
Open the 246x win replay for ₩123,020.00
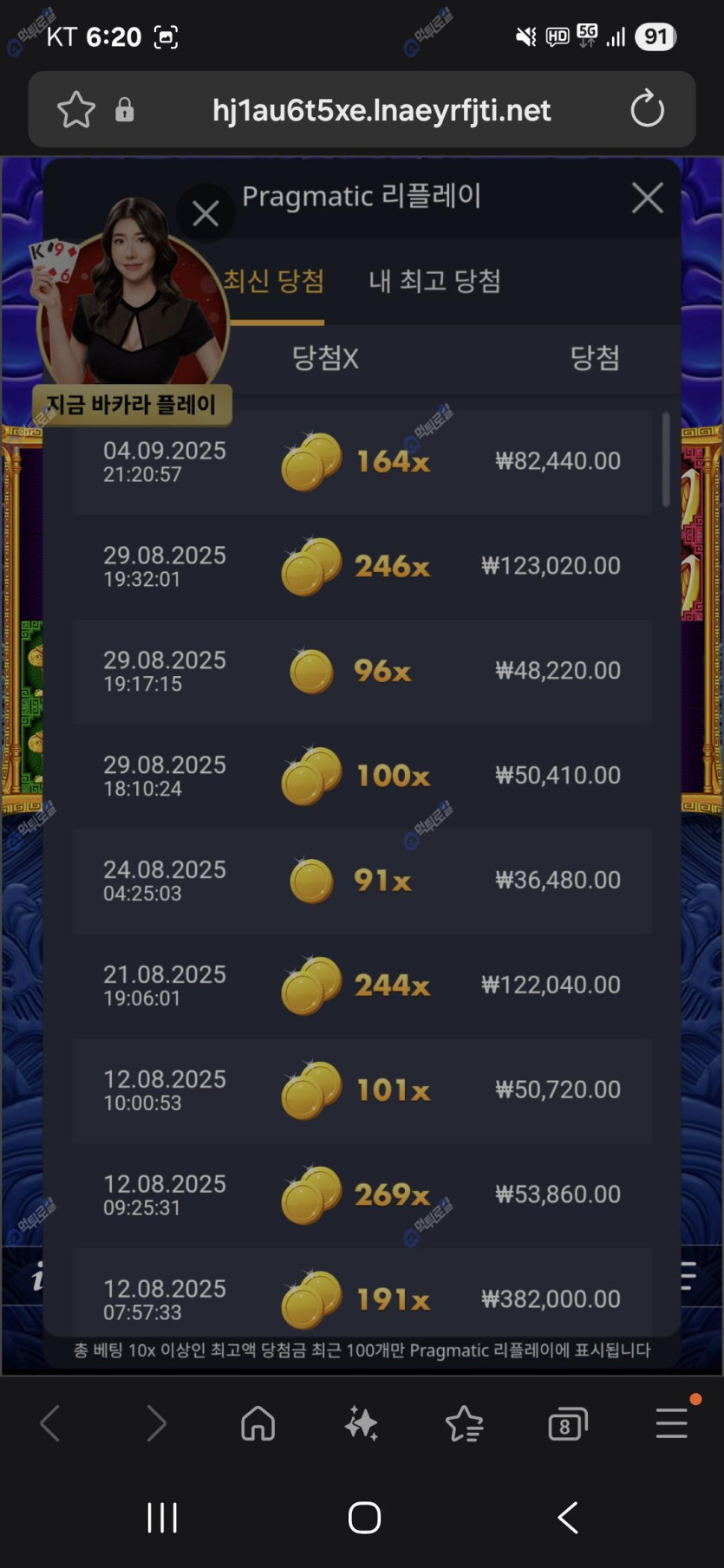pos(362,567)
